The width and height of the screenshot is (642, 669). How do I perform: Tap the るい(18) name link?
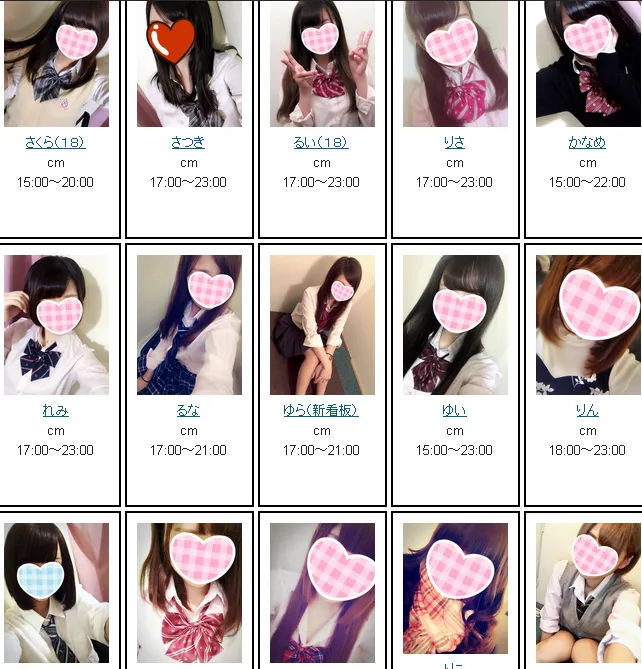pos(321,142)
